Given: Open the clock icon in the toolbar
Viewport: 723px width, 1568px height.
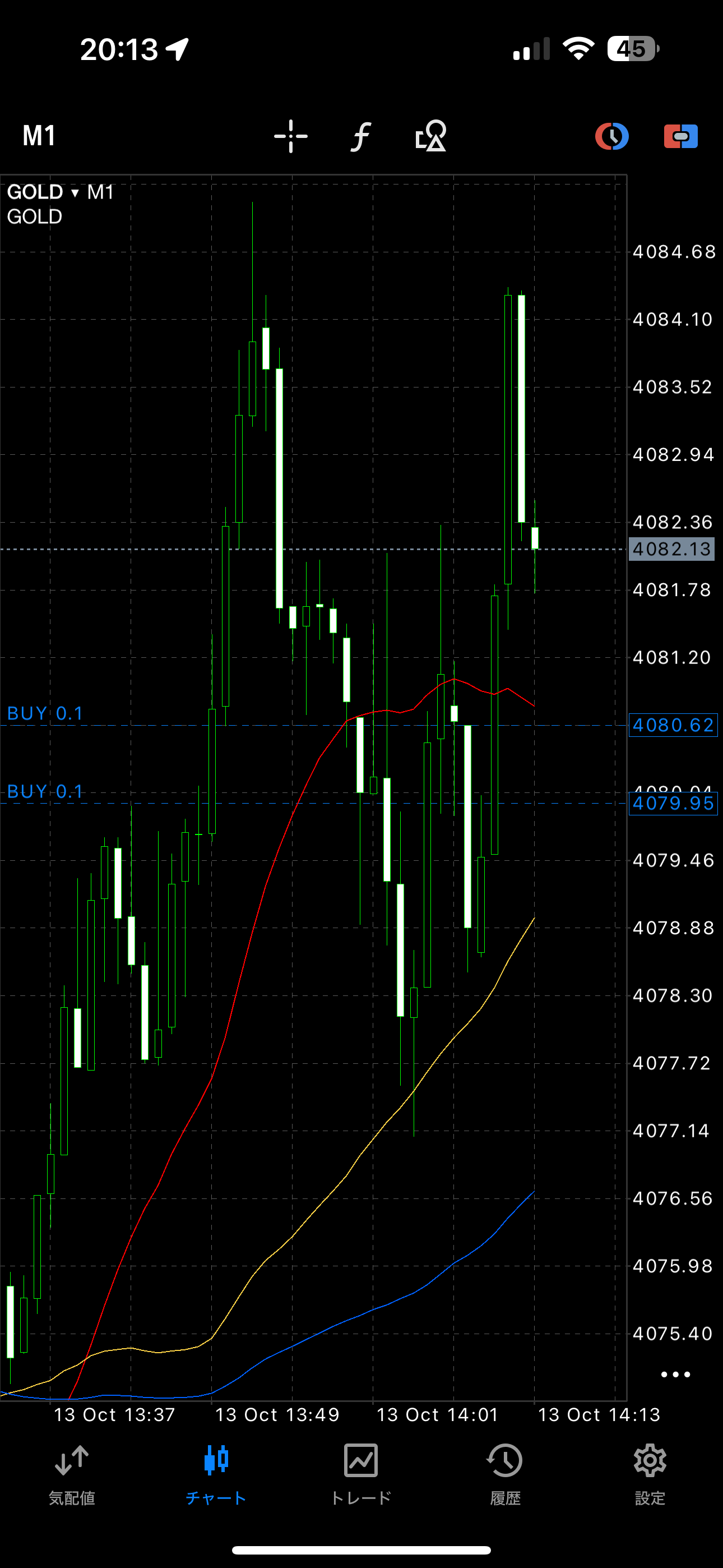Looking at the screenshot, I should pyautogui.click(x=611, y=136).
